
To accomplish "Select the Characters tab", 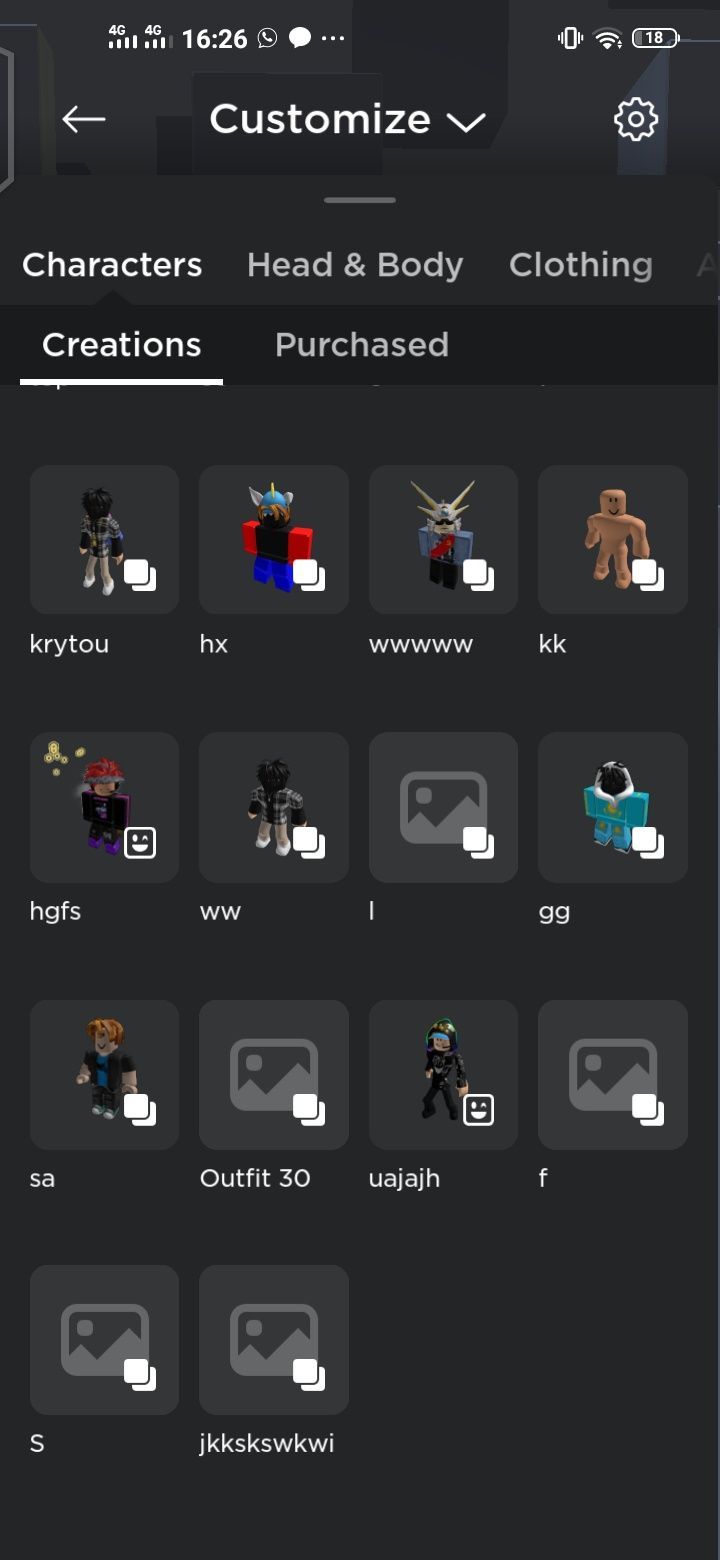I will click(112, 265).
